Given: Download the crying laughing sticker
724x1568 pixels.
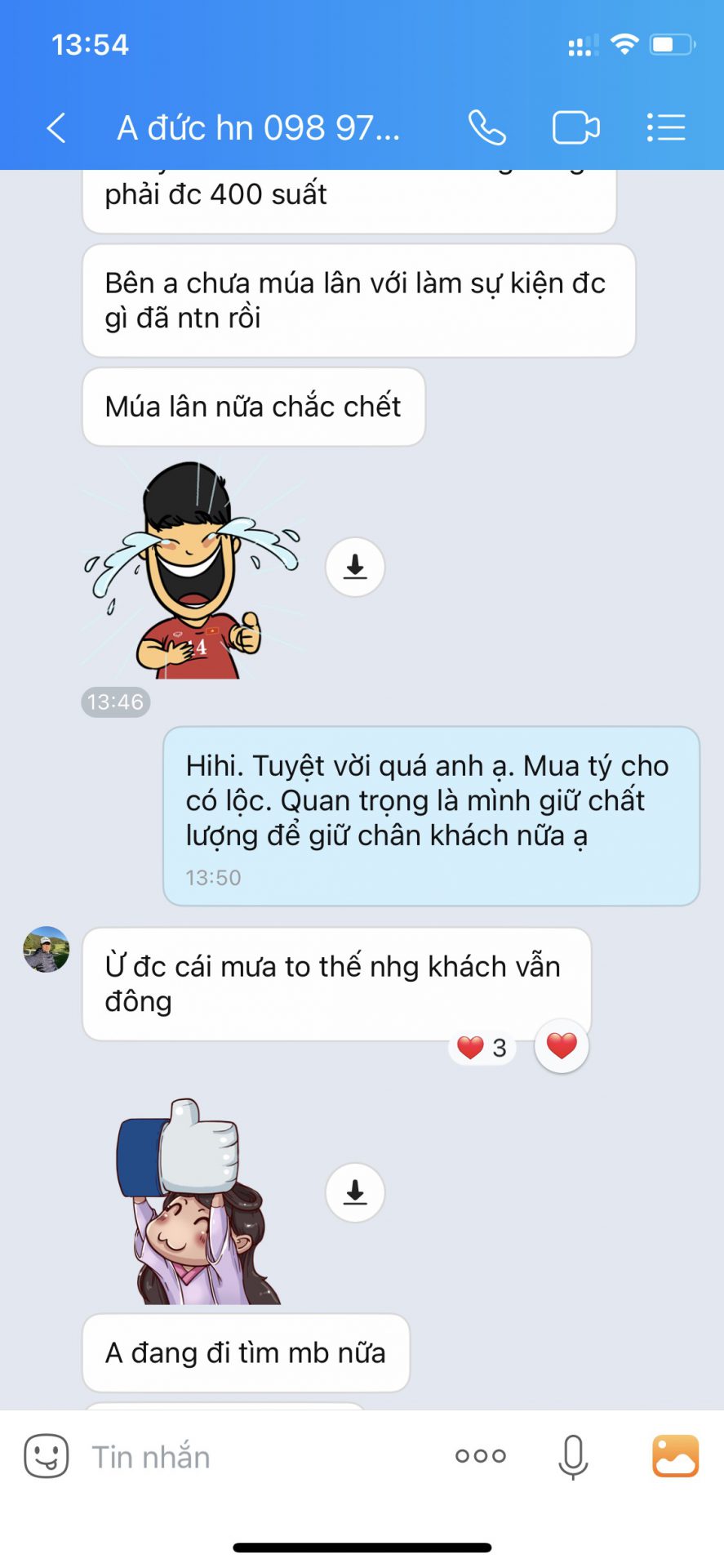Looking at the screenshot, I should click(x=355, y=567).
